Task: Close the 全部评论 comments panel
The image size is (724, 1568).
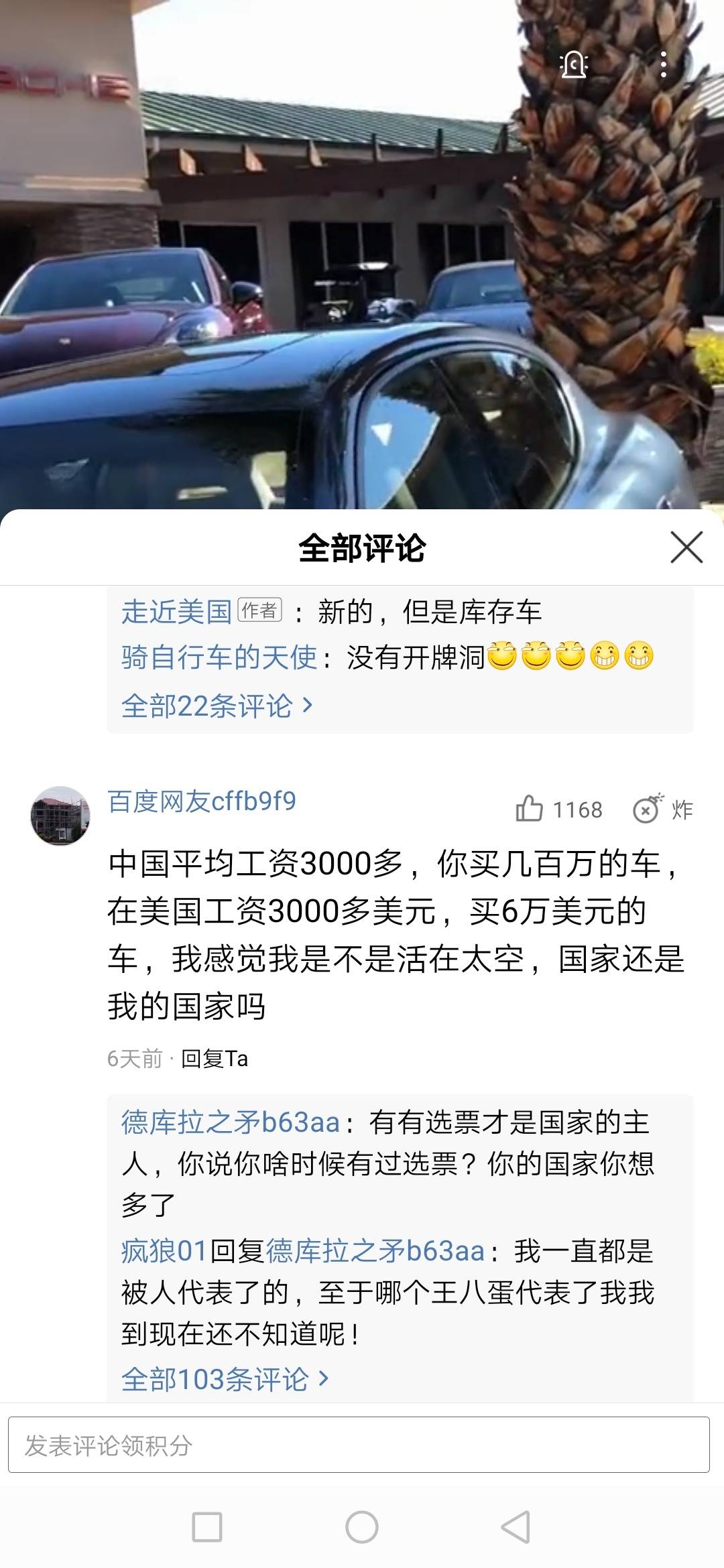Action: click(686, 547)
